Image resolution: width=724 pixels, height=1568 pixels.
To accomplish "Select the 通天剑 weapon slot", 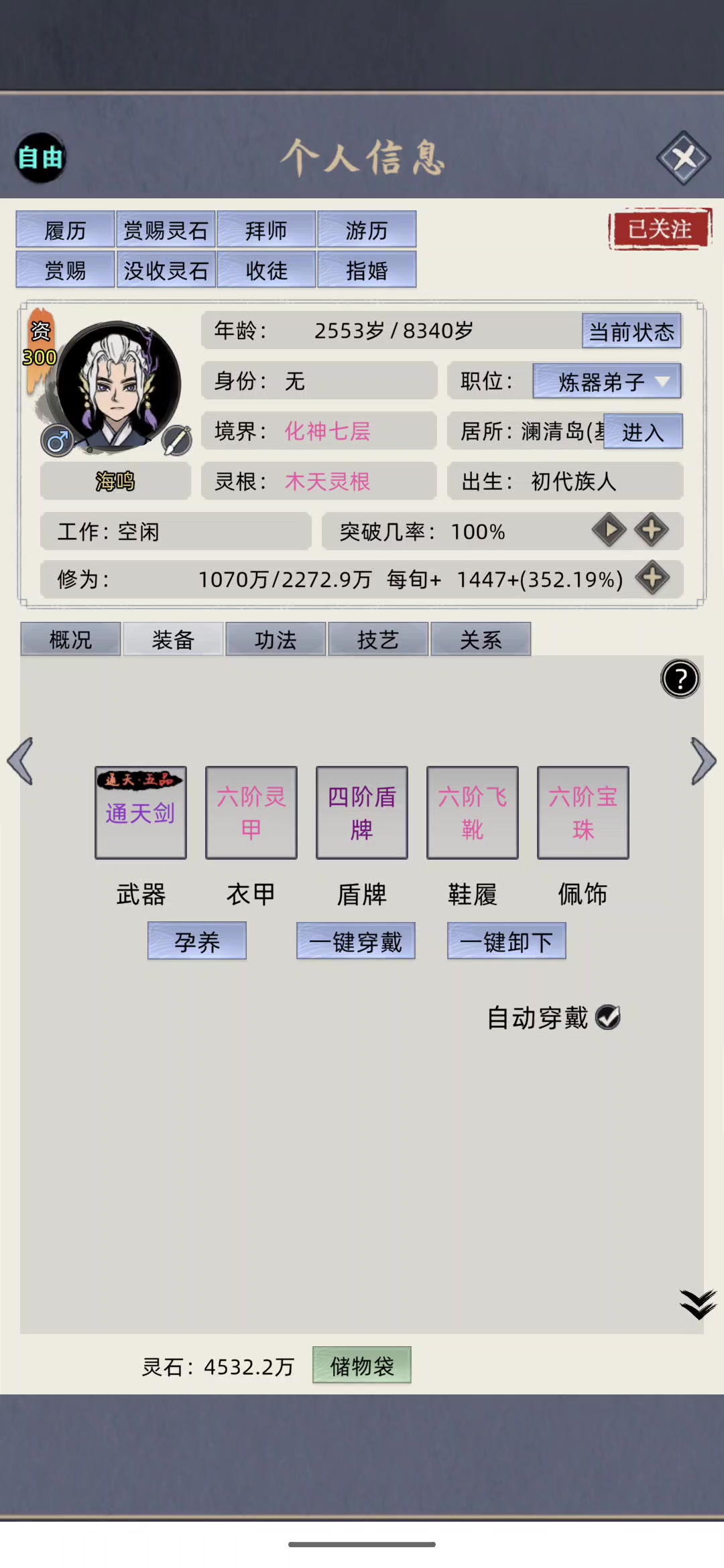I will pos(141,812).
